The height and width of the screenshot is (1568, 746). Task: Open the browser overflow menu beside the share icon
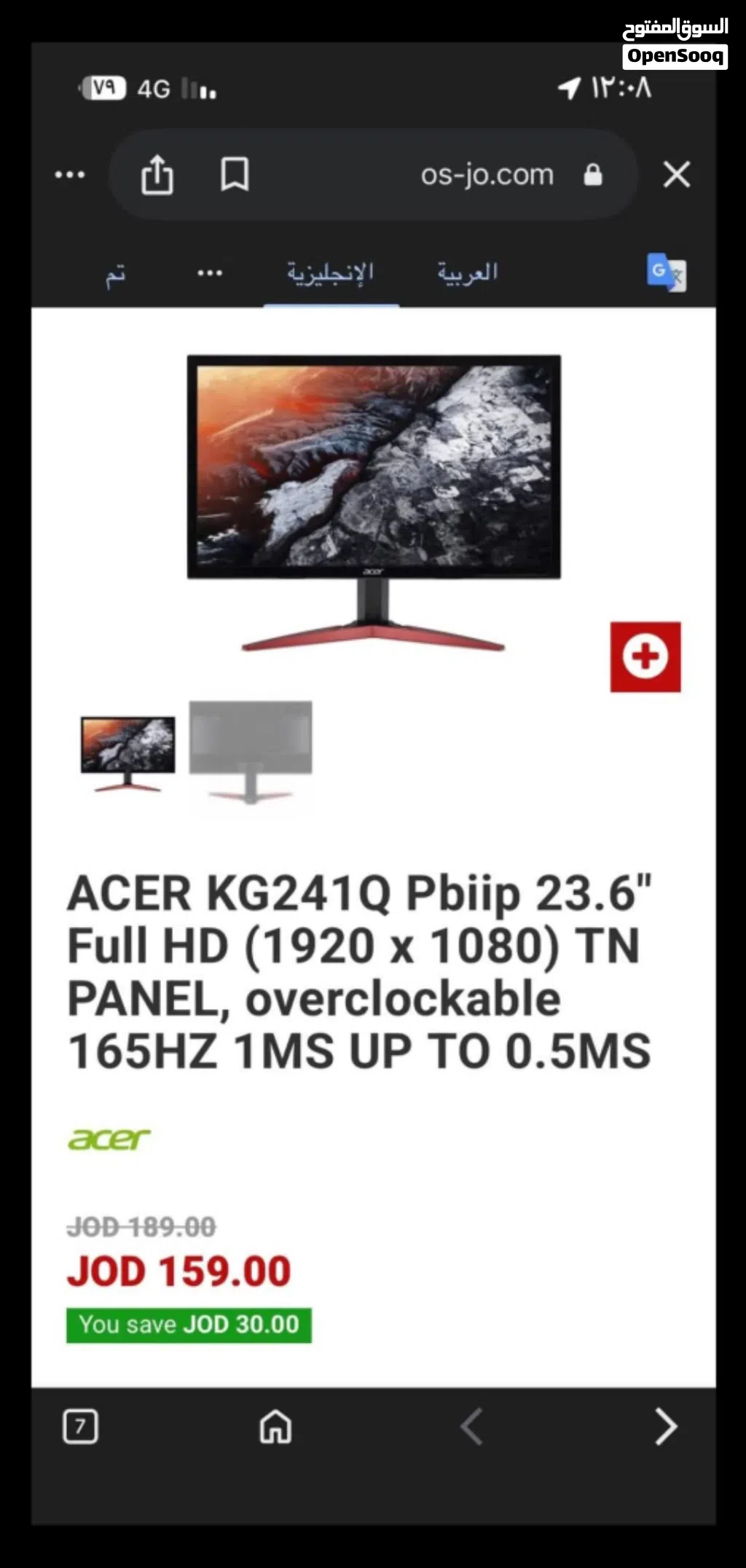(70, 175)
